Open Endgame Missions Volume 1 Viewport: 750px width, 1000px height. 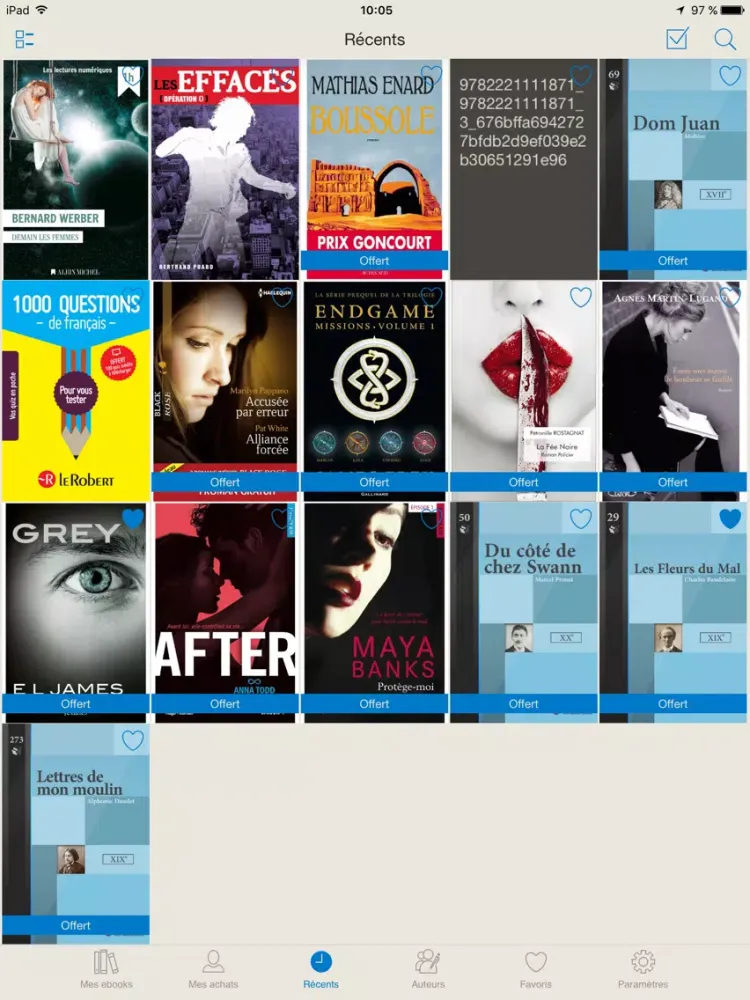tap(374, 380)
